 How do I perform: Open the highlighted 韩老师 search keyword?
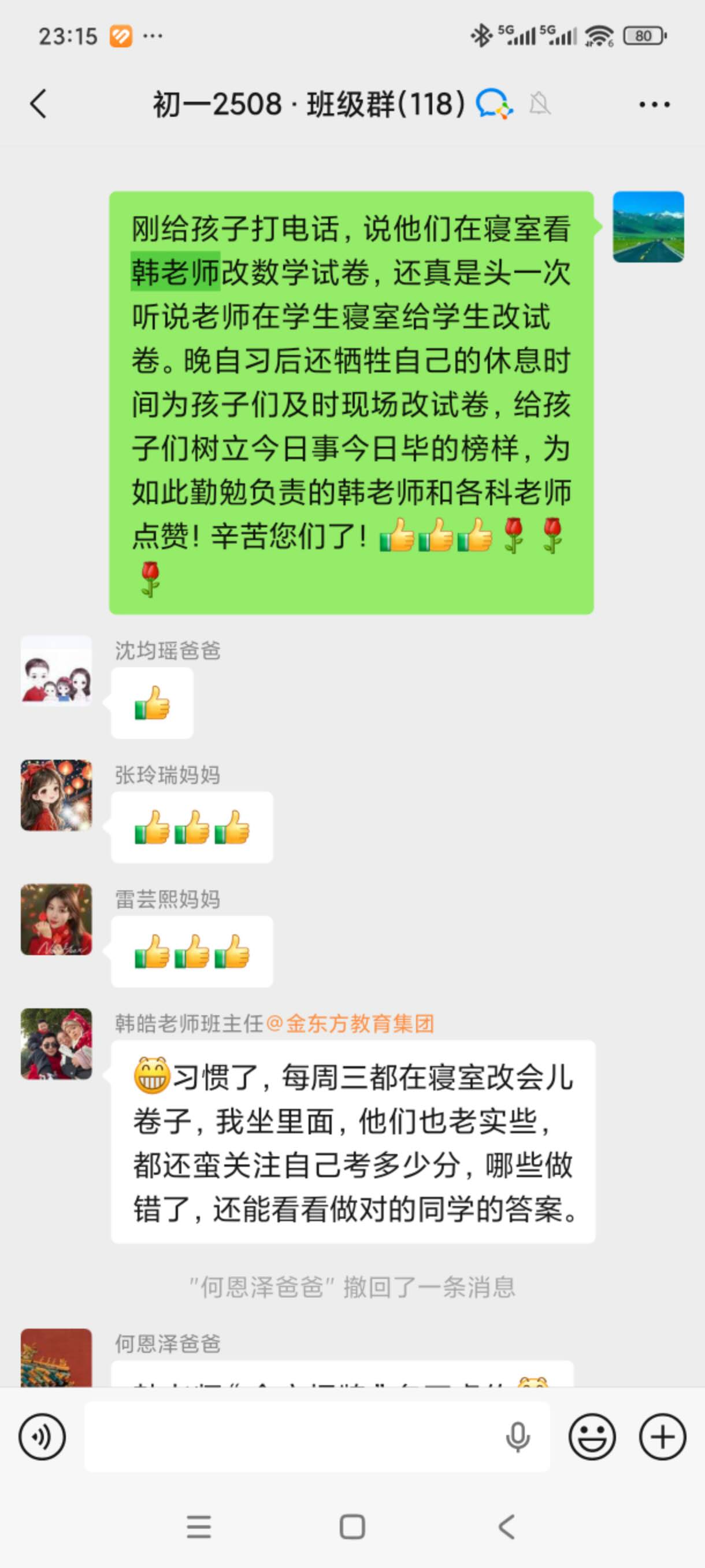pos(175,272)
